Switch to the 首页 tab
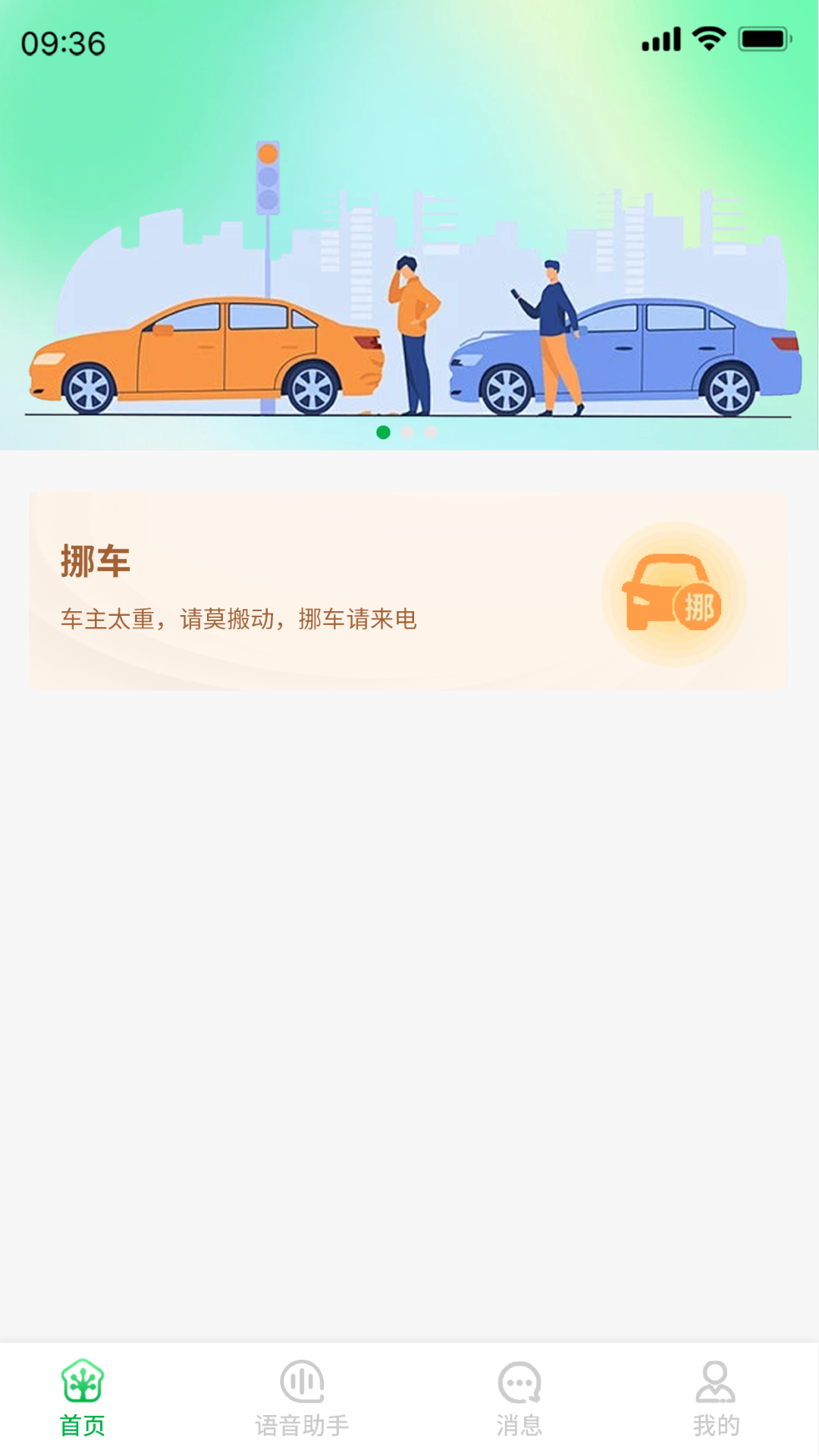The width and height of the screenshot is (819, 1456). [83, 1398]
